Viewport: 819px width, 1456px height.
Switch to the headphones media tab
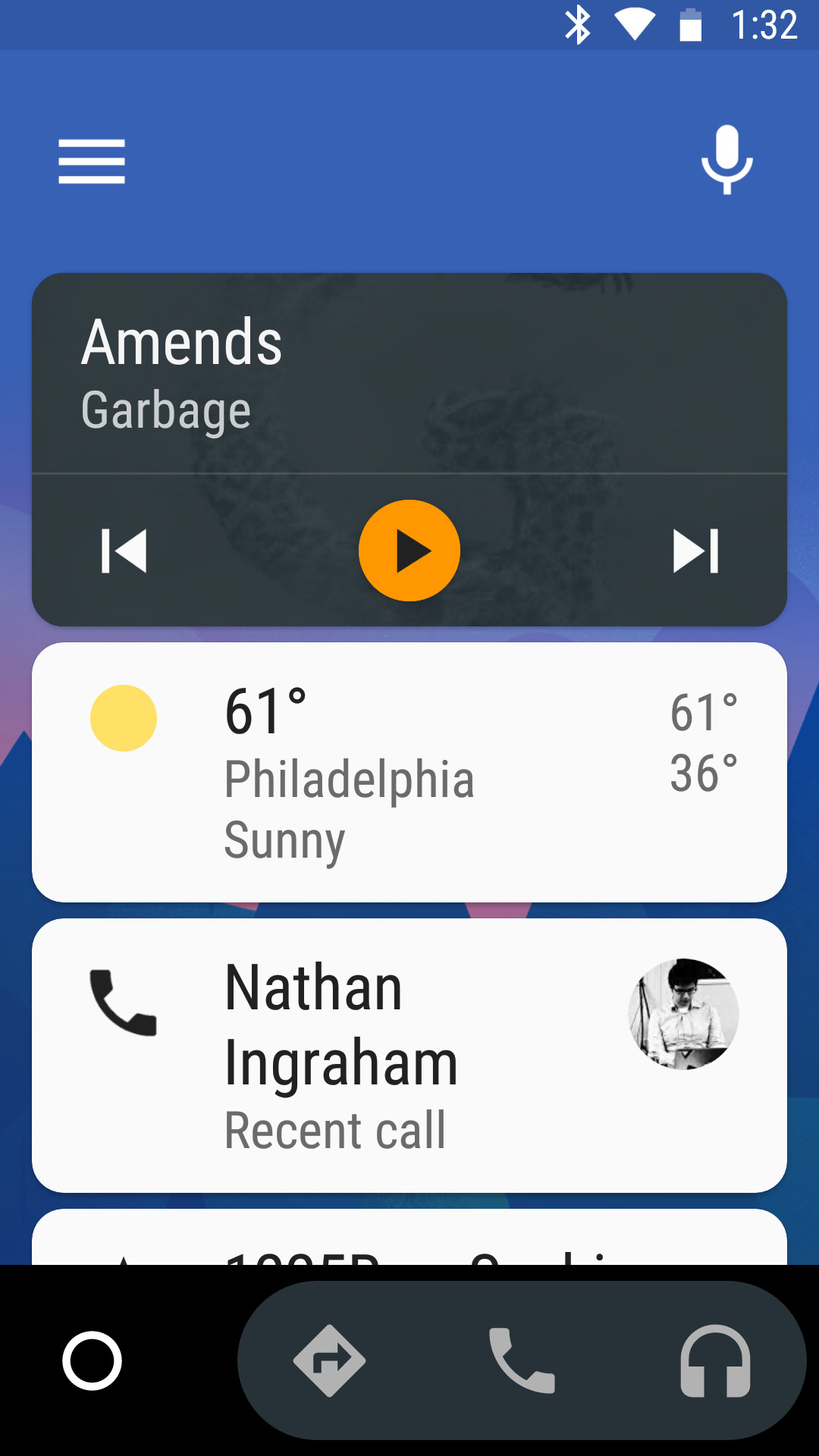tap(715, 1360)
